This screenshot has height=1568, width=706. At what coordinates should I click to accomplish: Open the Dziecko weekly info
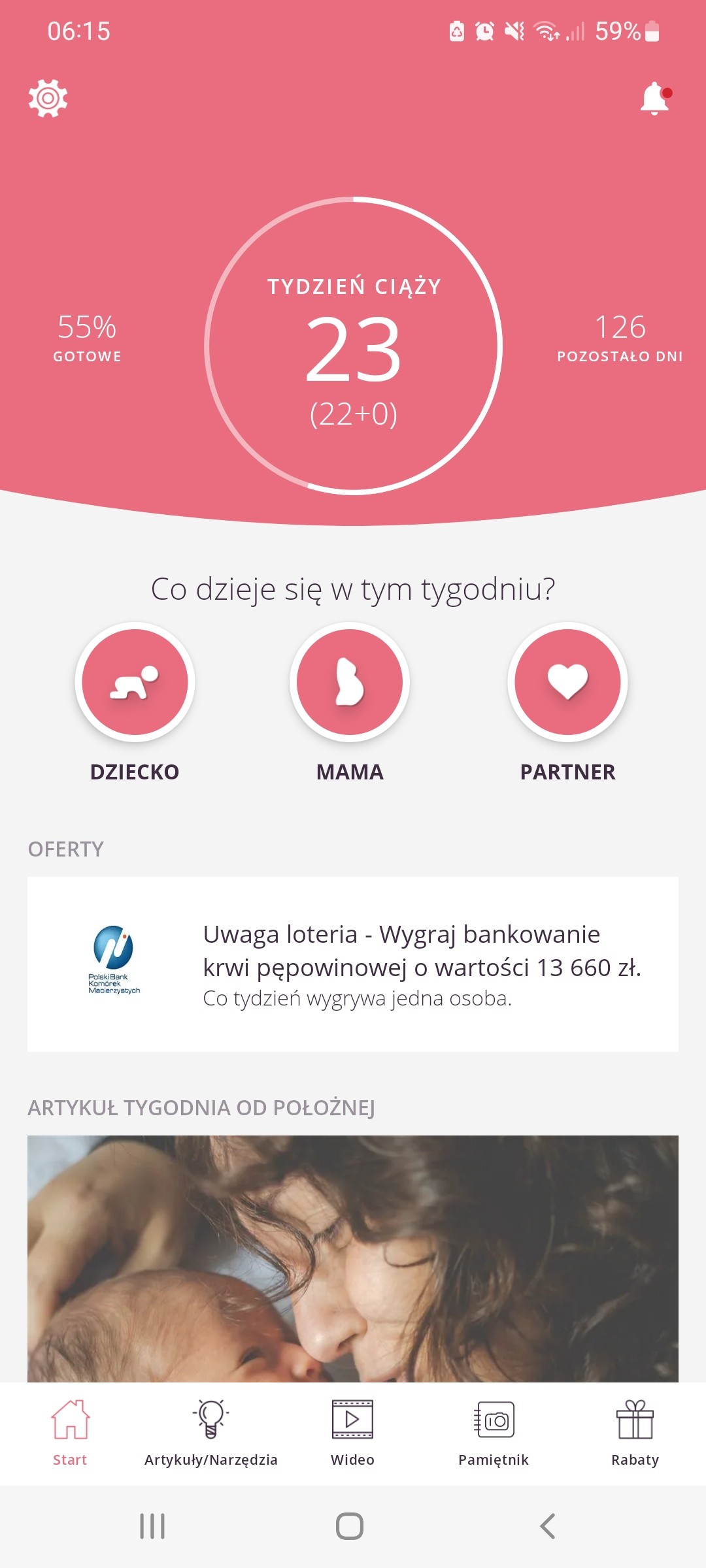(x=135, y=682)
